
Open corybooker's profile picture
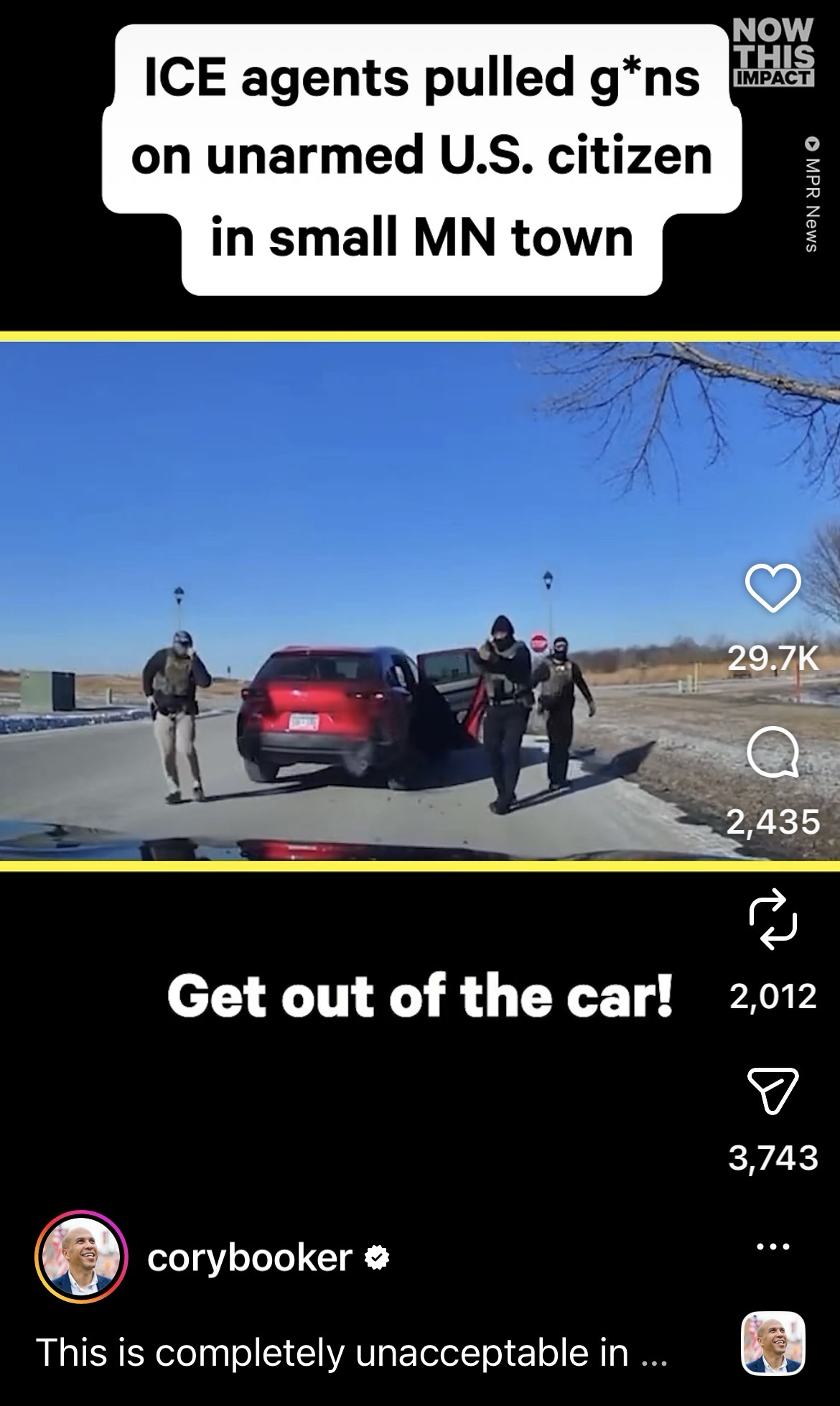pos(81,1257)
